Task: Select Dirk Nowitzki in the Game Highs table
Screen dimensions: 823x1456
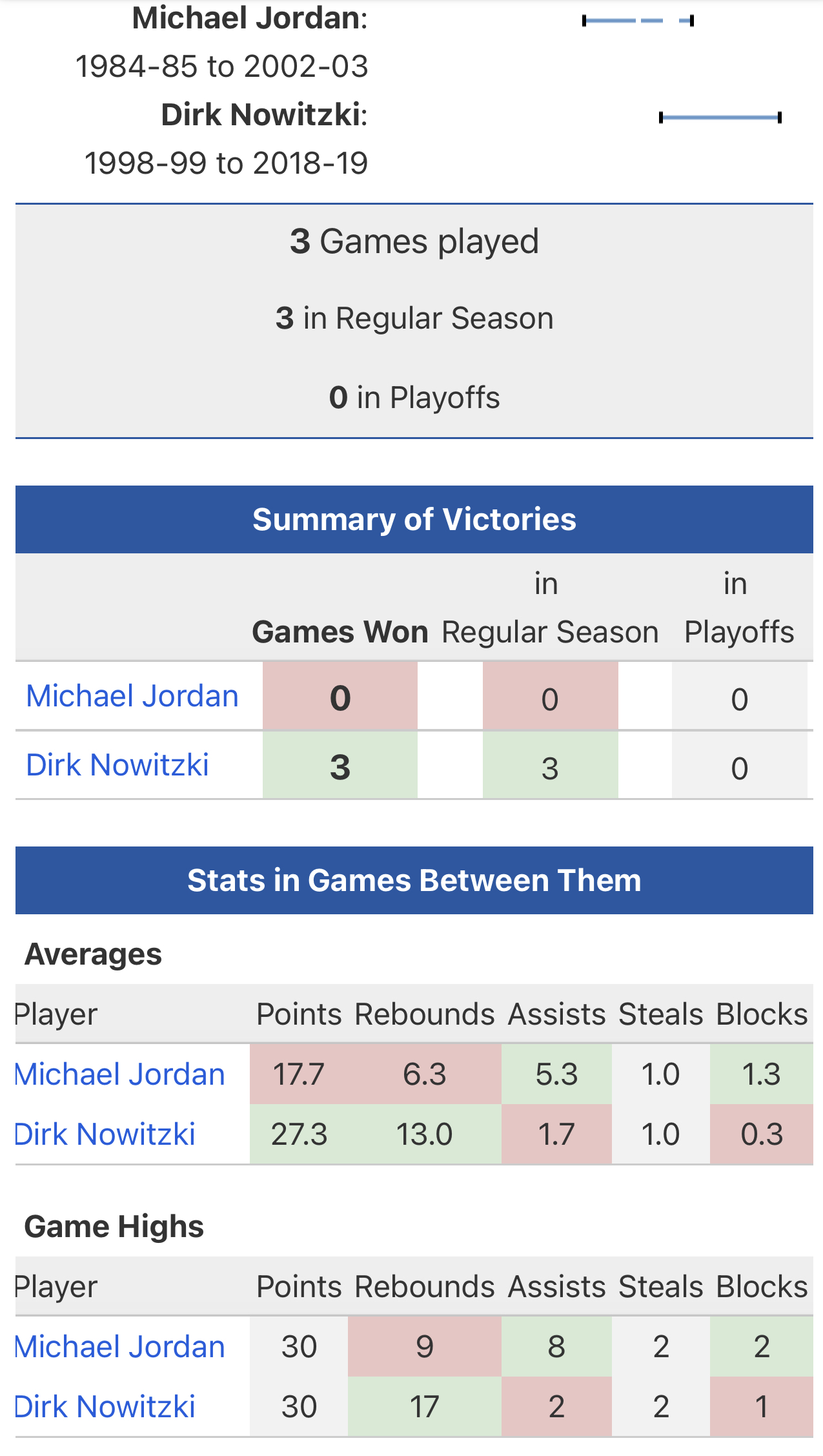Action: click(x=105, y=1407)
